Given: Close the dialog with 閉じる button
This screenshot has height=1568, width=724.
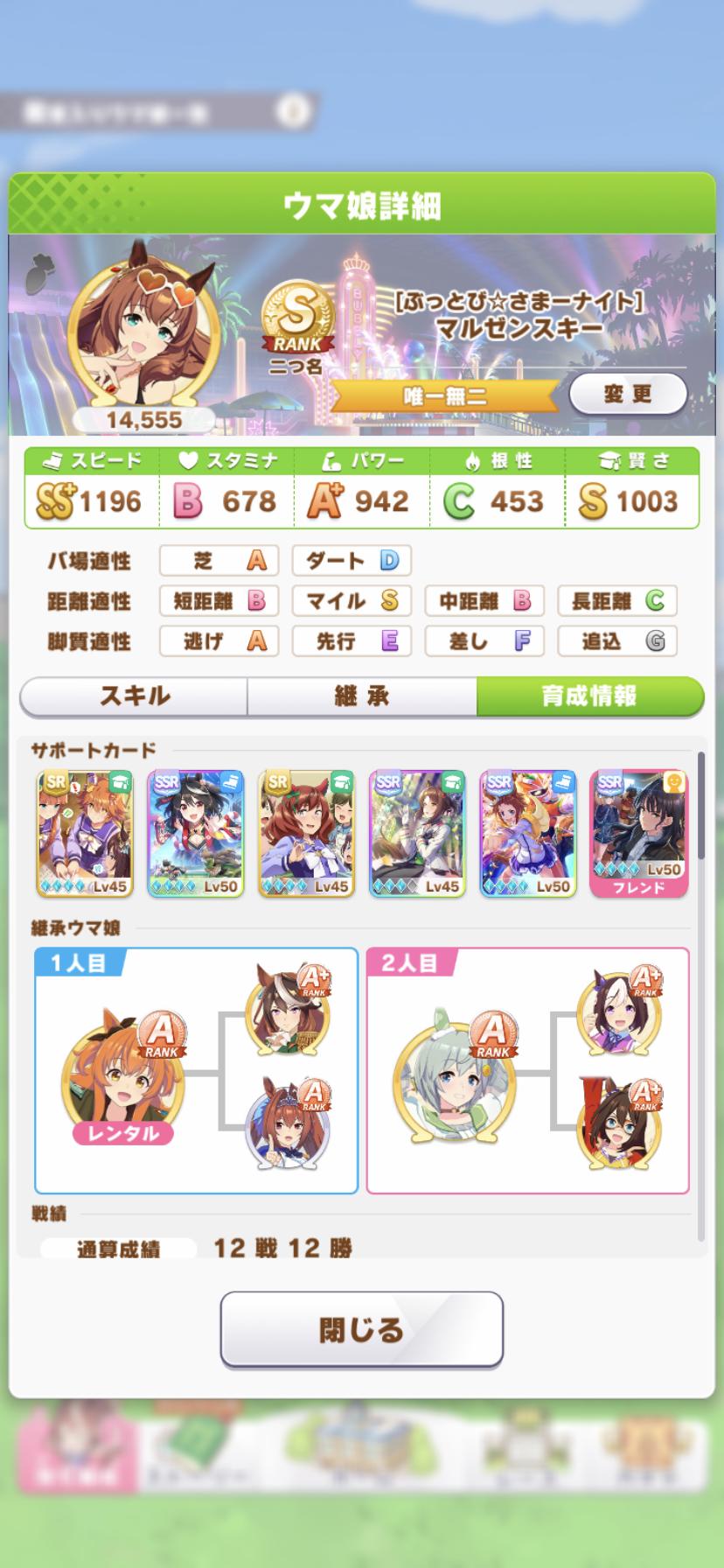Looking at the screenshot, I should (x=361, y=1329).
